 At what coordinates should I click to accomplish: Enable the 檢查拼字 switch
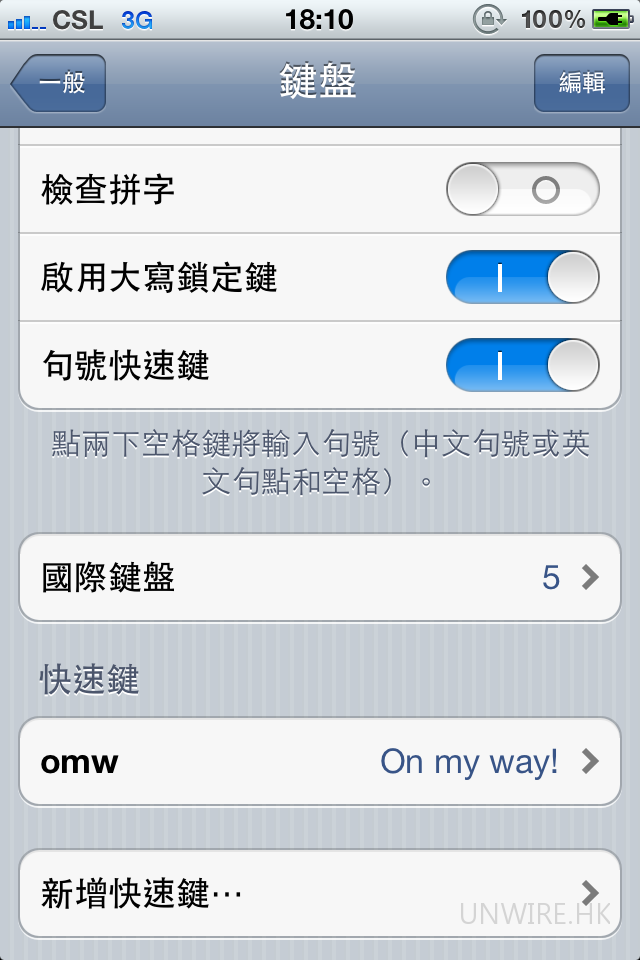[x=522, y=190]
